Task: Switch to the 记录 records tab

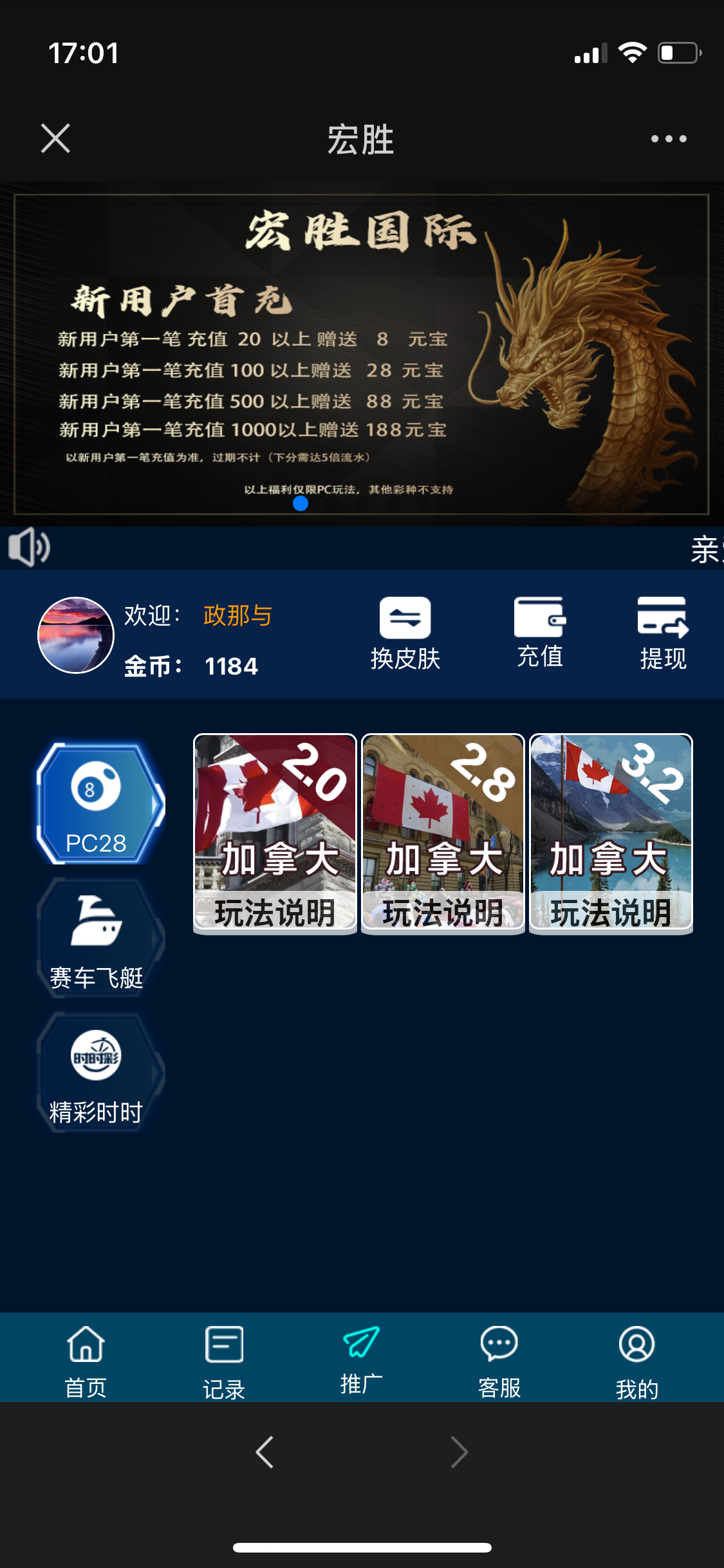Action: [x=224, y=1359]
